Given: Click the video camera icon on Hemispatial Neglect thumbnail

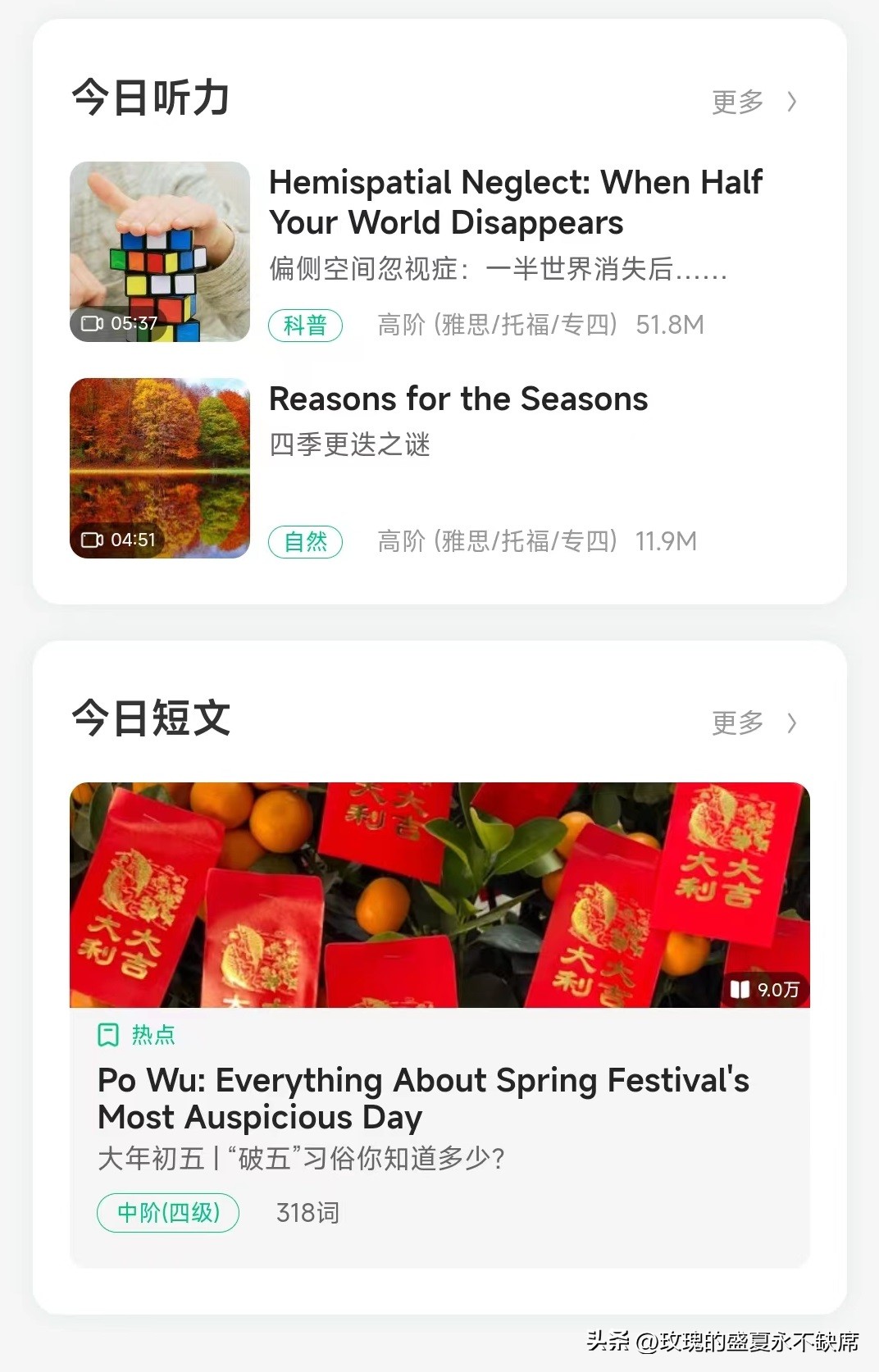Looking at the screenshot, I should coord(93,323).
